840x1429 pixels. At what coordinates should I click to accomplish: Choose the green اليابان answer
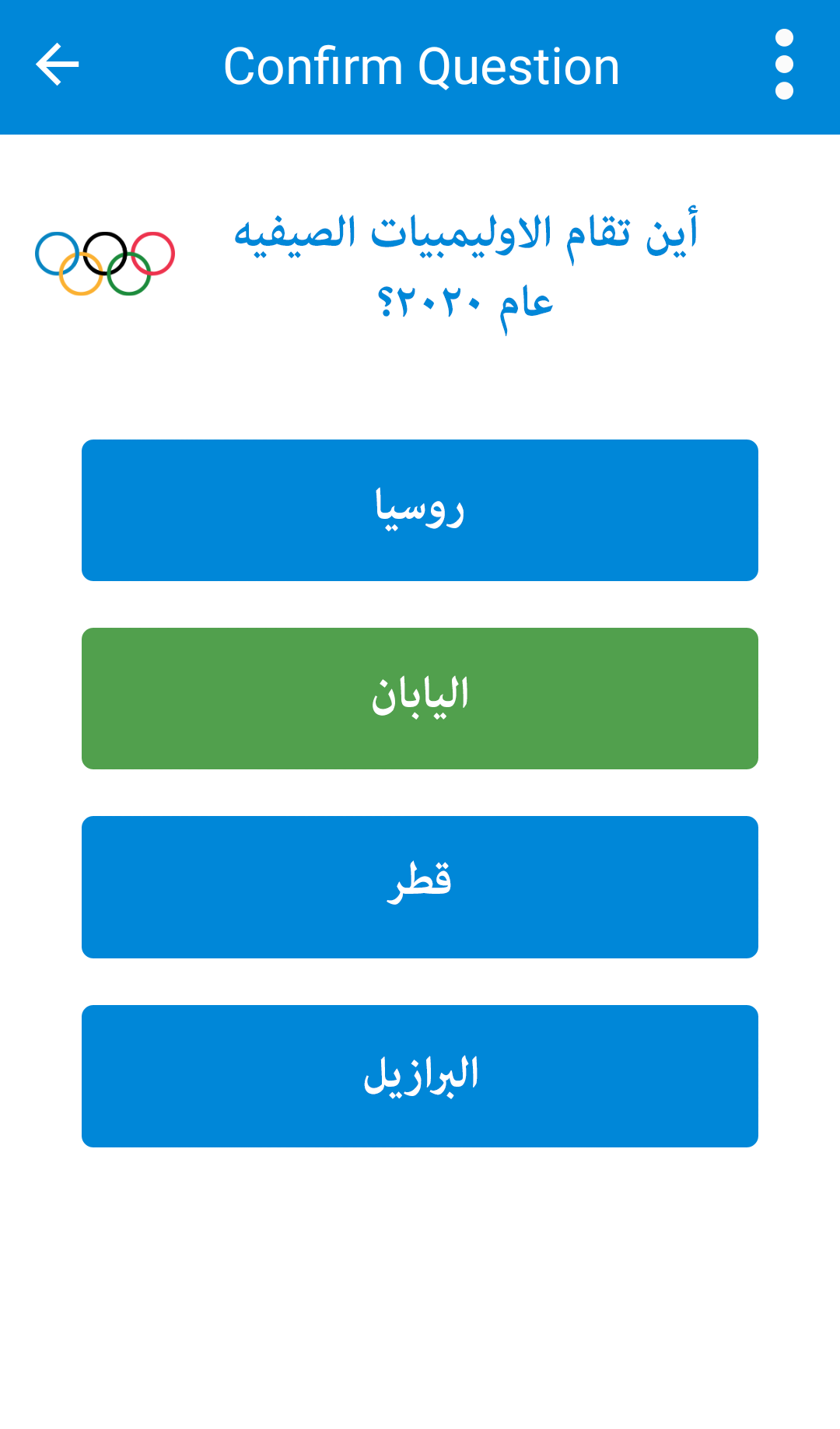coord(420,699)
